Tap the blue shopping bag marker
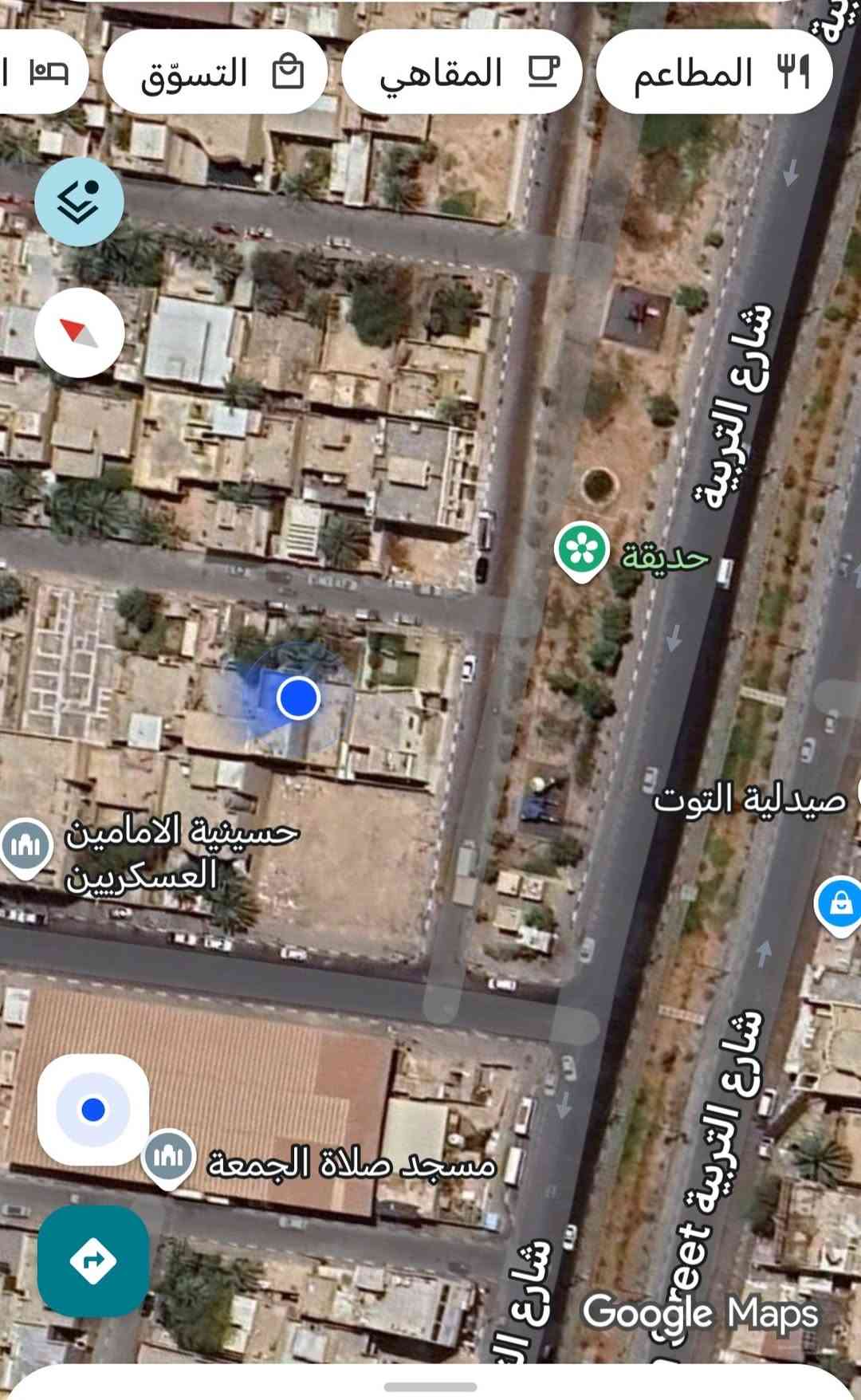This screenshot has height=1400, width=861. tap(839, 904)
